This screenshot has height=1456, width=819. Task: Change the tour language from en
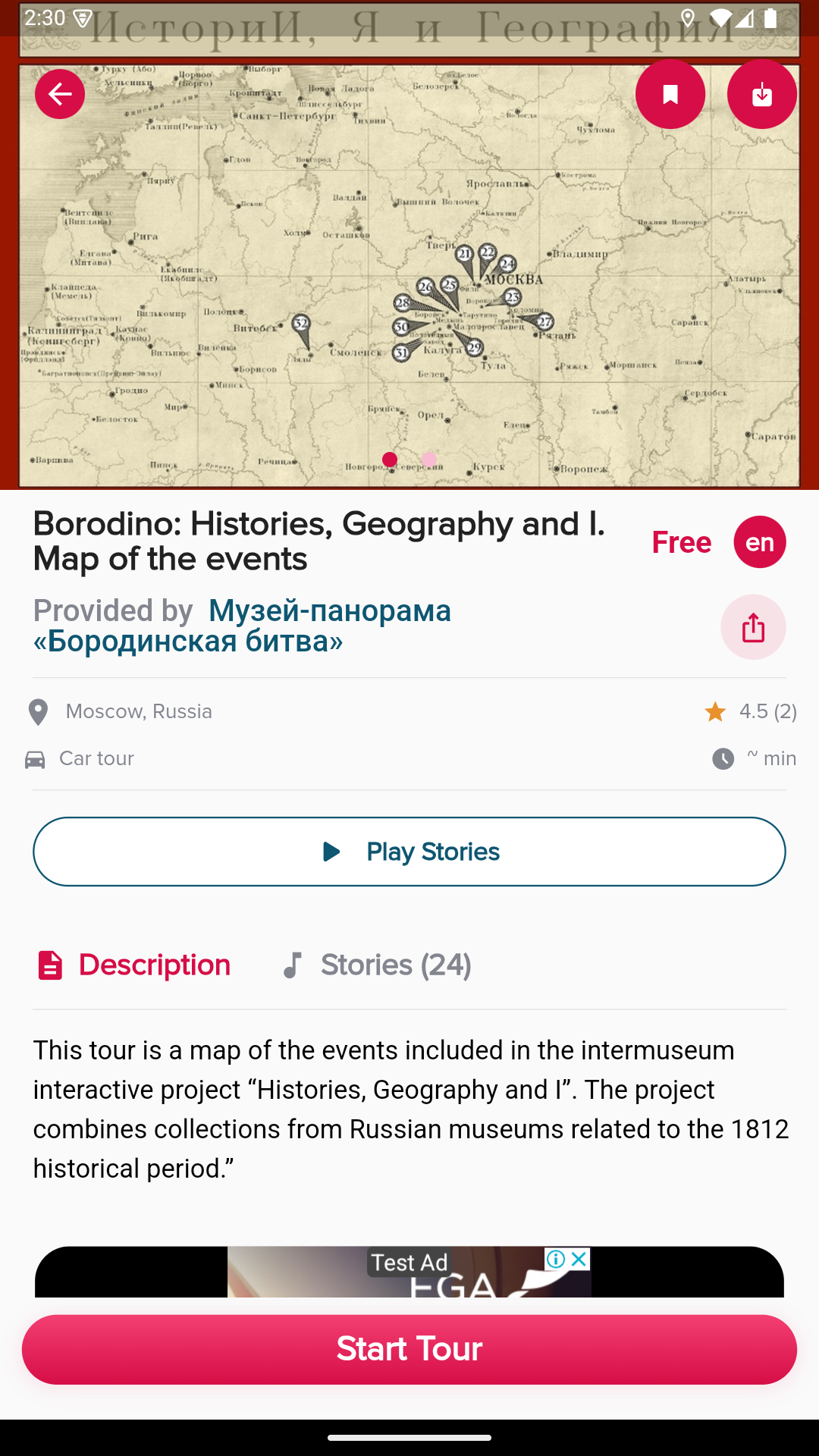pyautogui.click(x=760, y=542)
